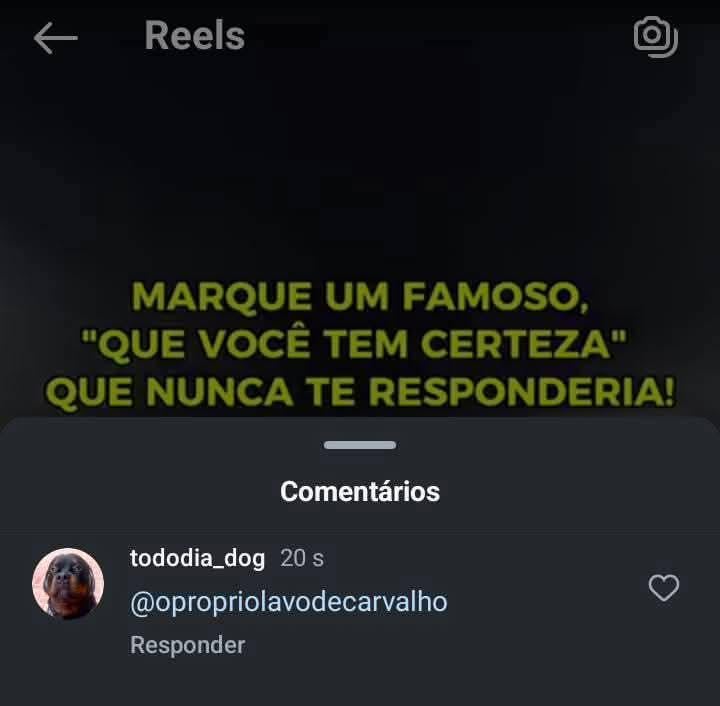The width and height of the screenshot is (720, 706).
Task: Go back from the Reels screen
Action: tap(56, 38)
